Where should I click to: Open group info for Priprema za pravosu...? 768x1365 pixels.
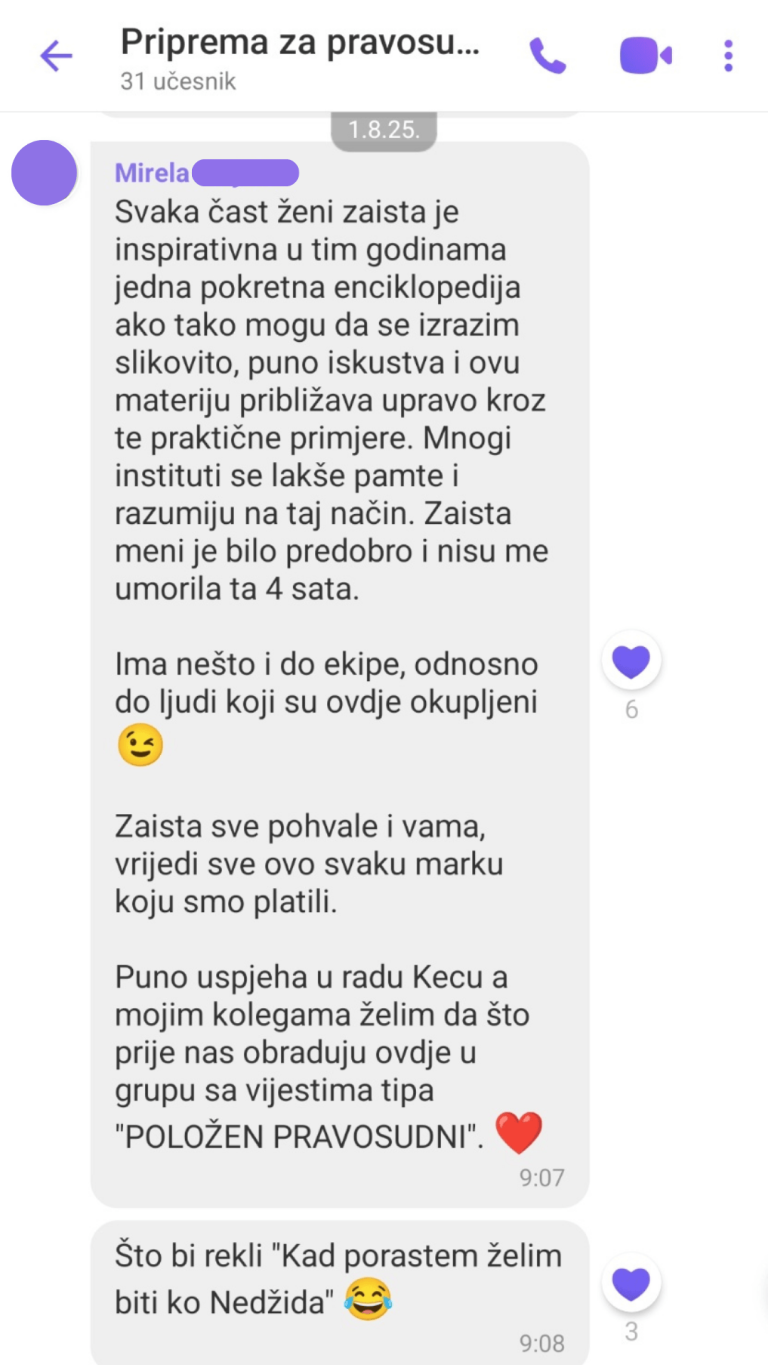click(300, 56)
